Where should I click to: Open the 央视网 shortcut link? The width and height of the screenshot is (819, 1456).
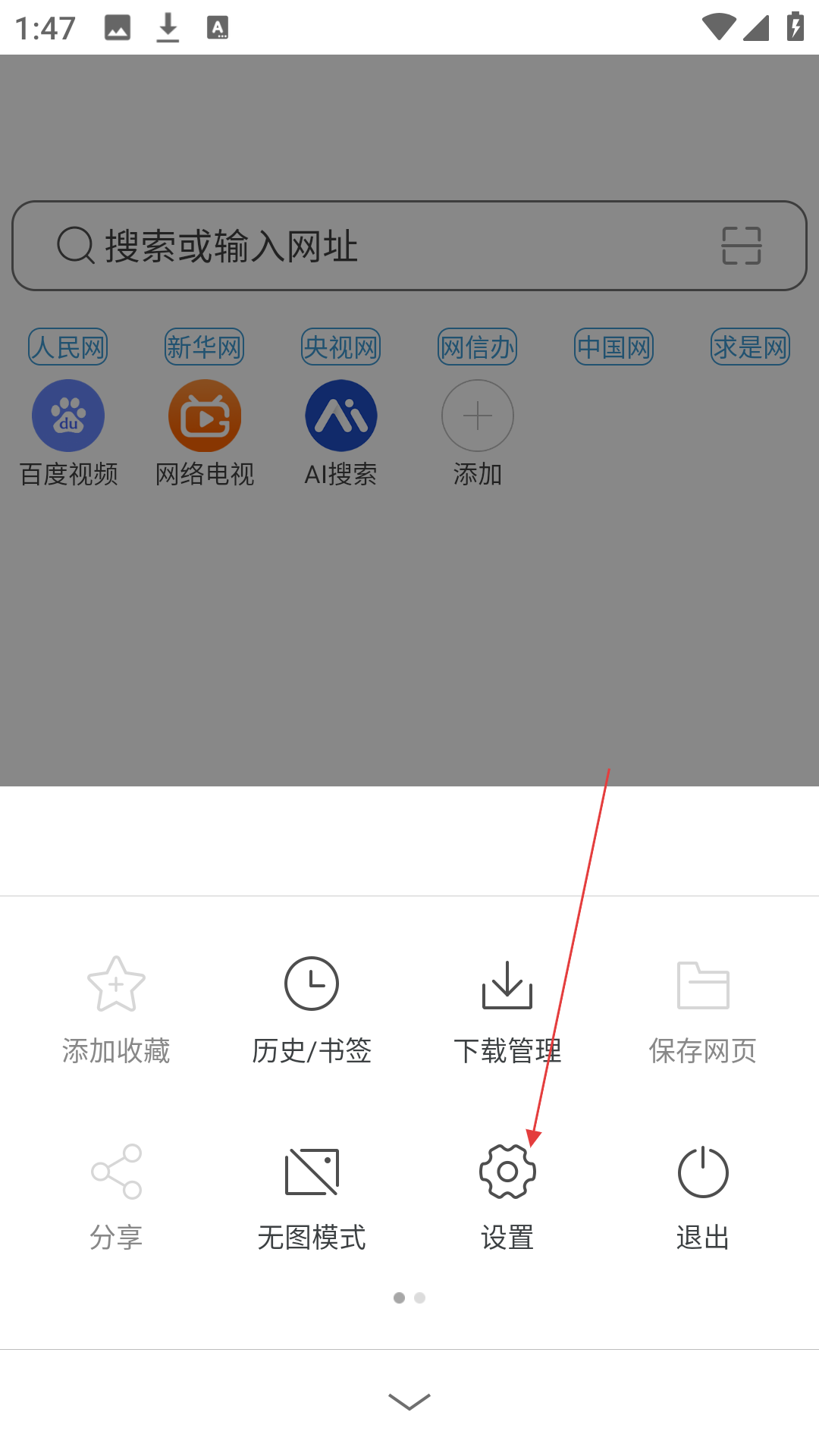(341, 347)
